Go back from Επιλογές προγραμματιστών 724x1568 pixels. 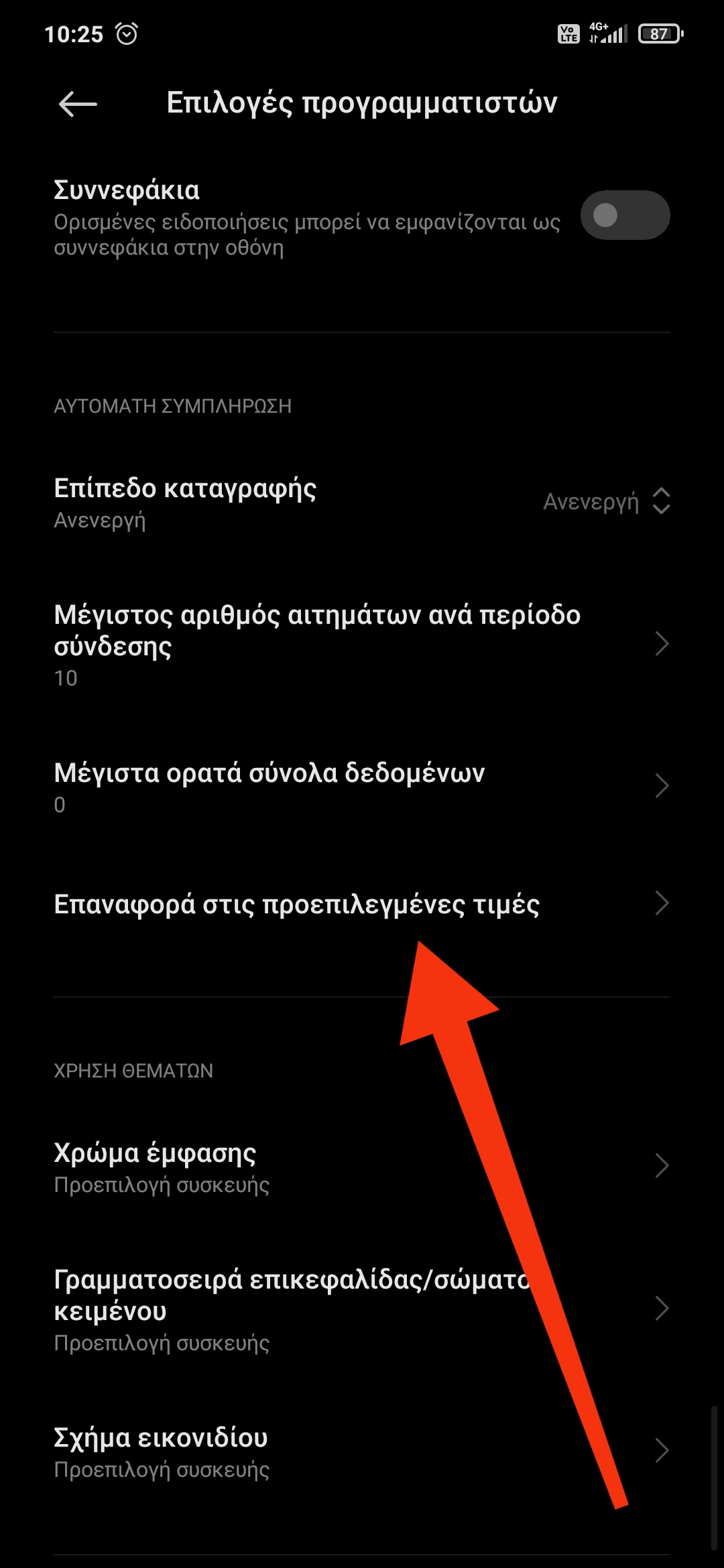point(78,104)
